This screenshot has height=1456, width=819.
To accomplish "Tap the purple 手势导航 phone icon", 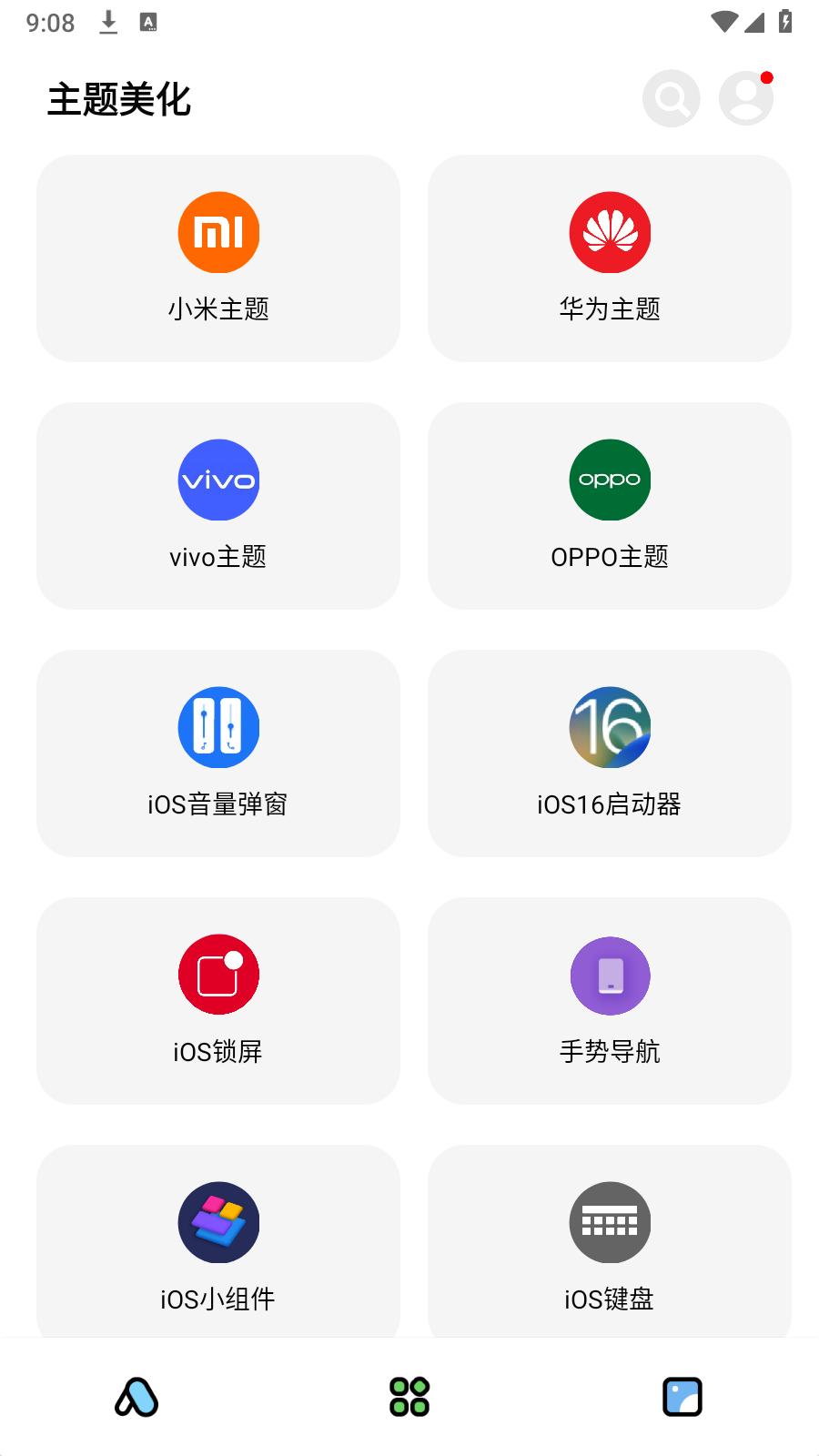I will coord(610,975).
